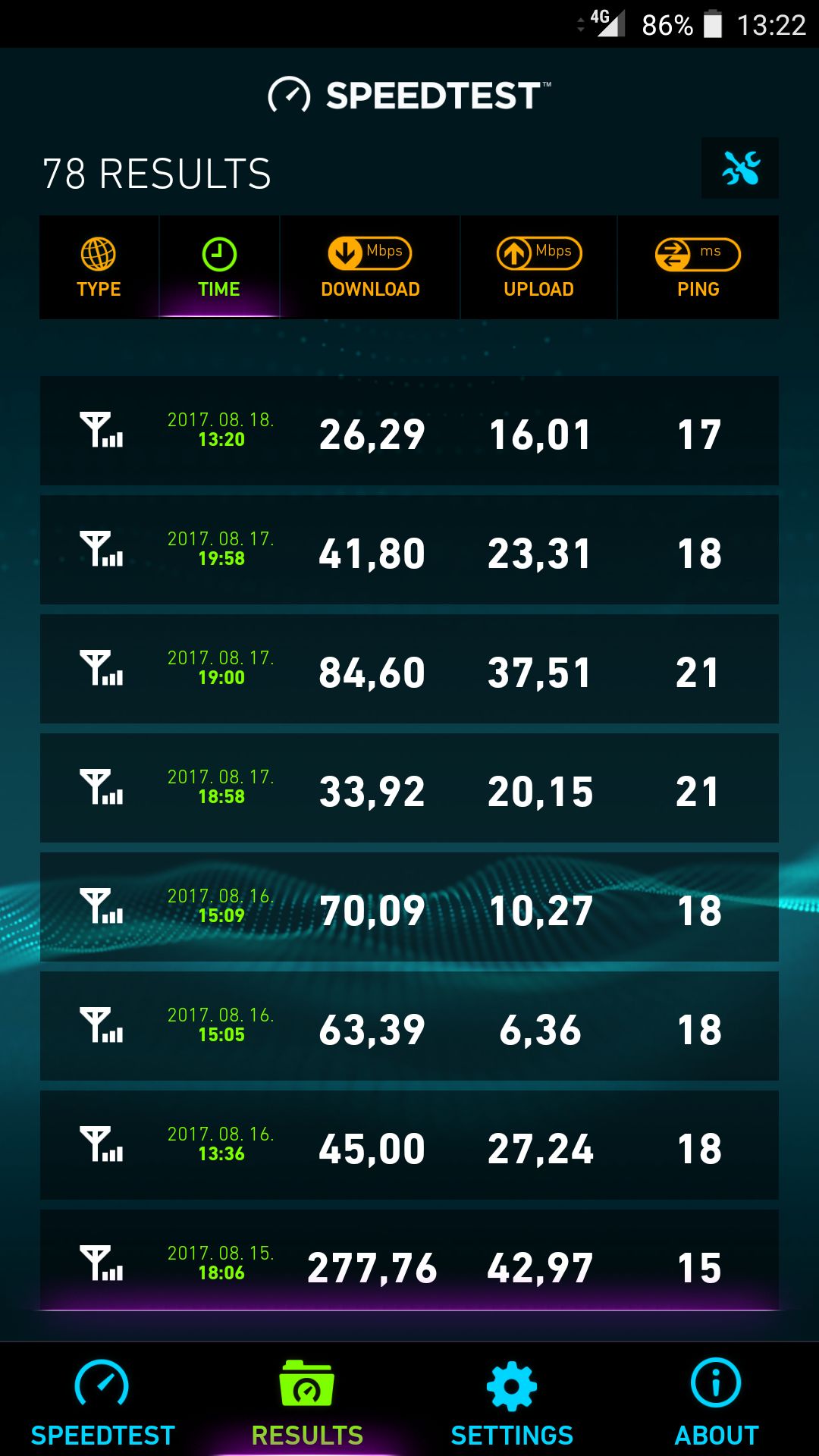
Task: Sort results by Type
Action: 99,267
